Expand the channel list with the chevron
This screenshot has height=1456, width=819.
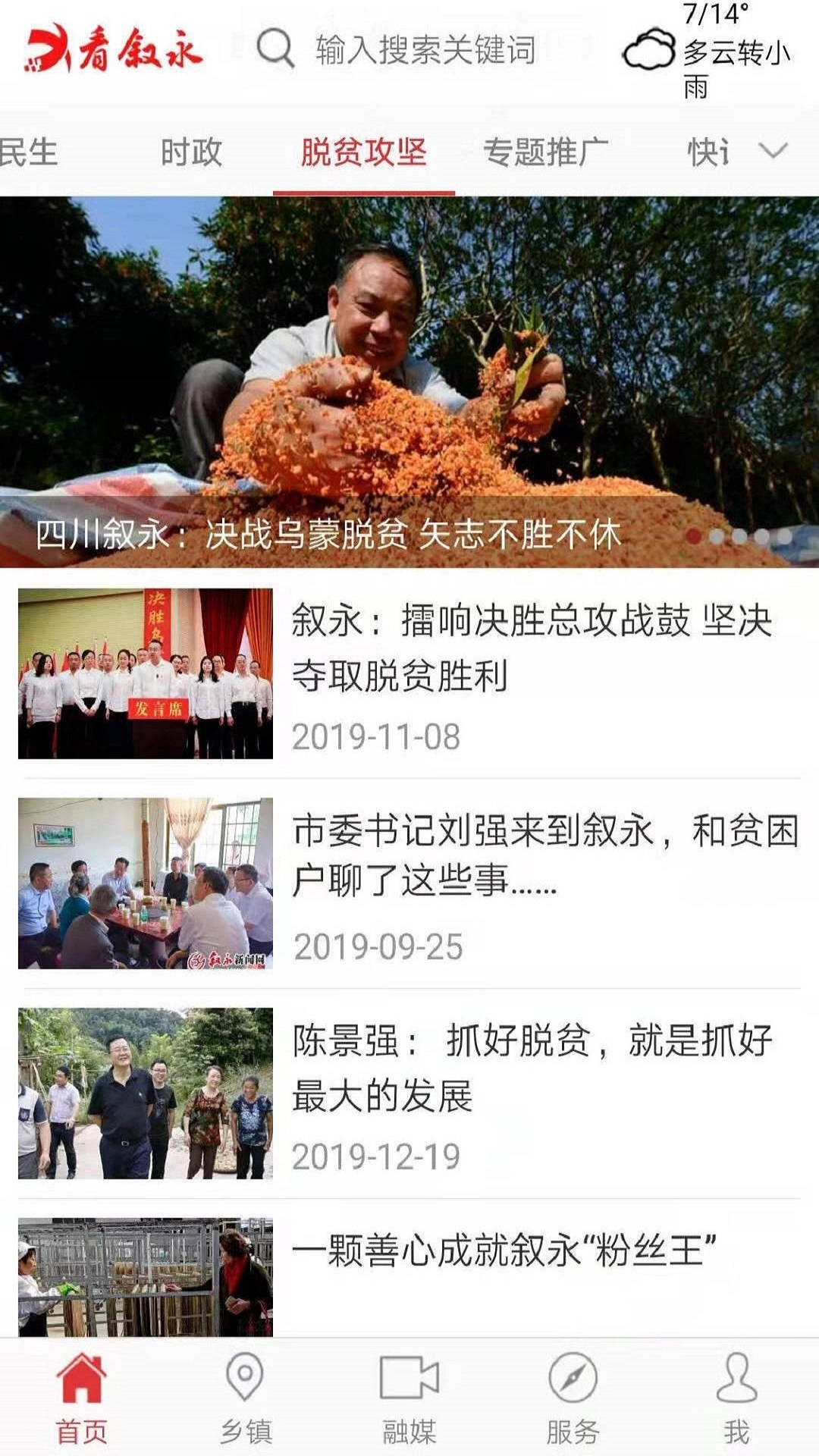(x=770, y=152)
